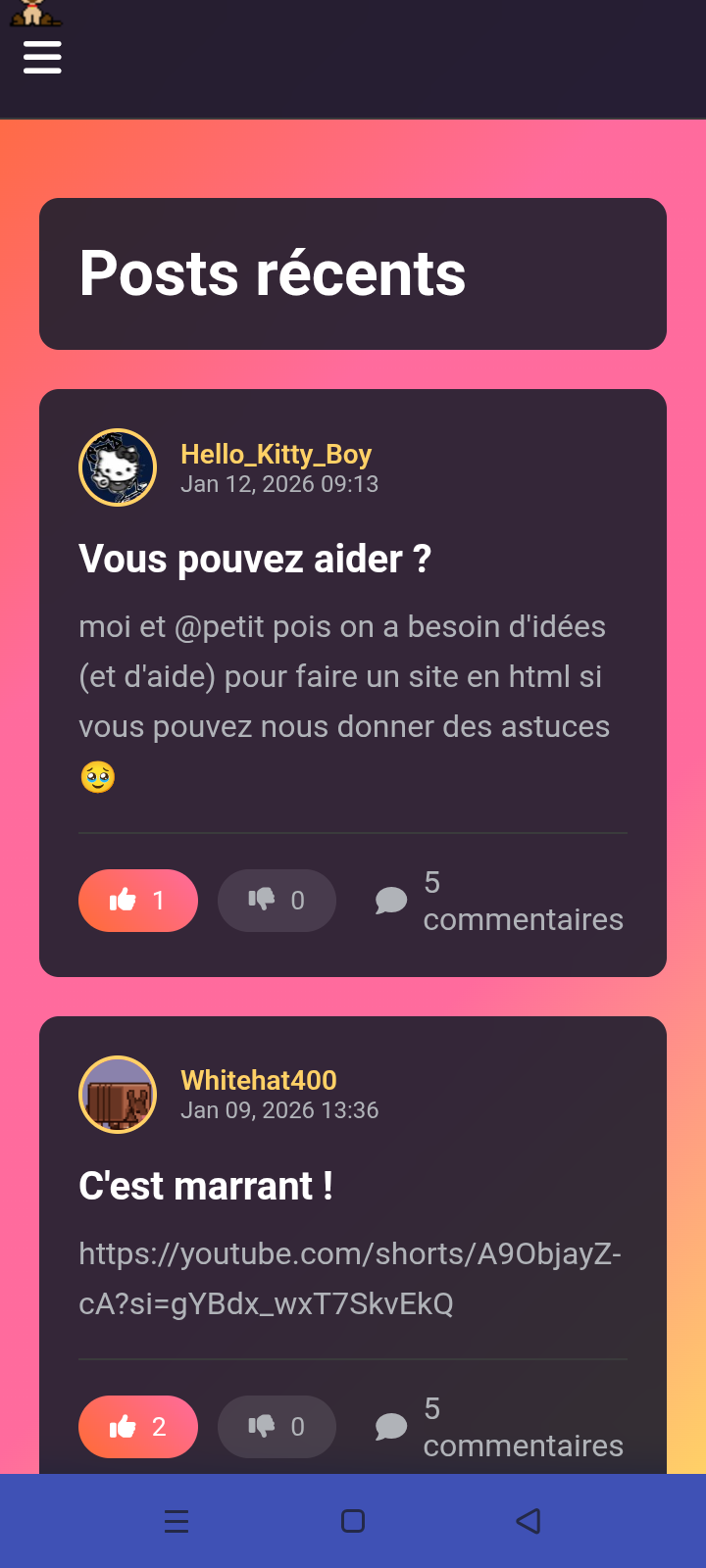Open the hamburger navigation menu

pos(42,57)
